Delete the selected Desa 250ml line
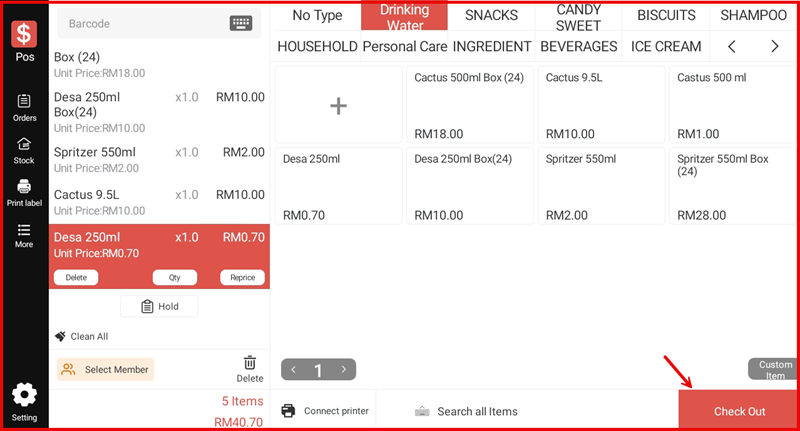800x431 pixels. coord(76,278)
